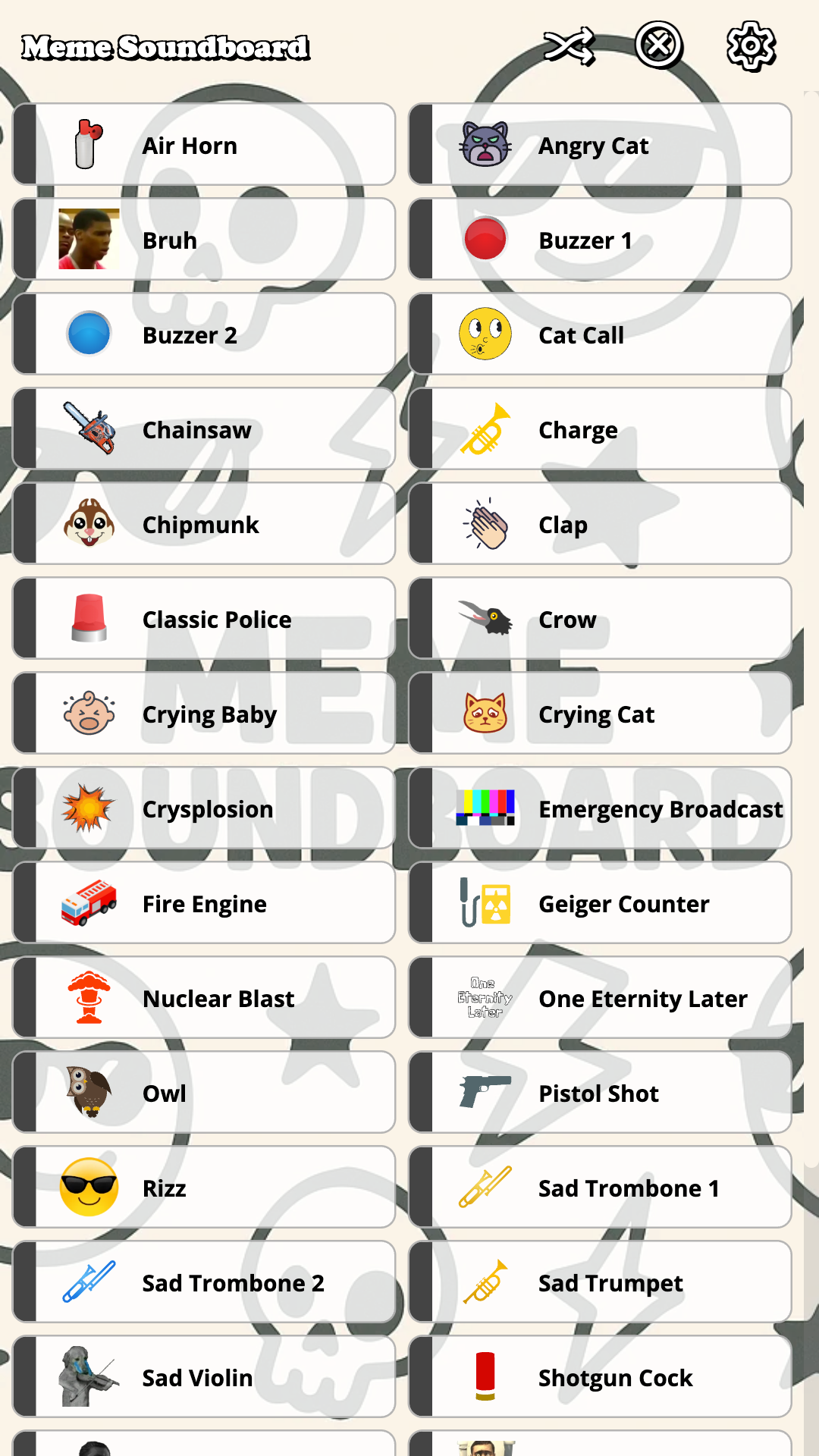The image size is (819, 1456).
Task: Play the Clap sound
Action: (x=601, y=524)
